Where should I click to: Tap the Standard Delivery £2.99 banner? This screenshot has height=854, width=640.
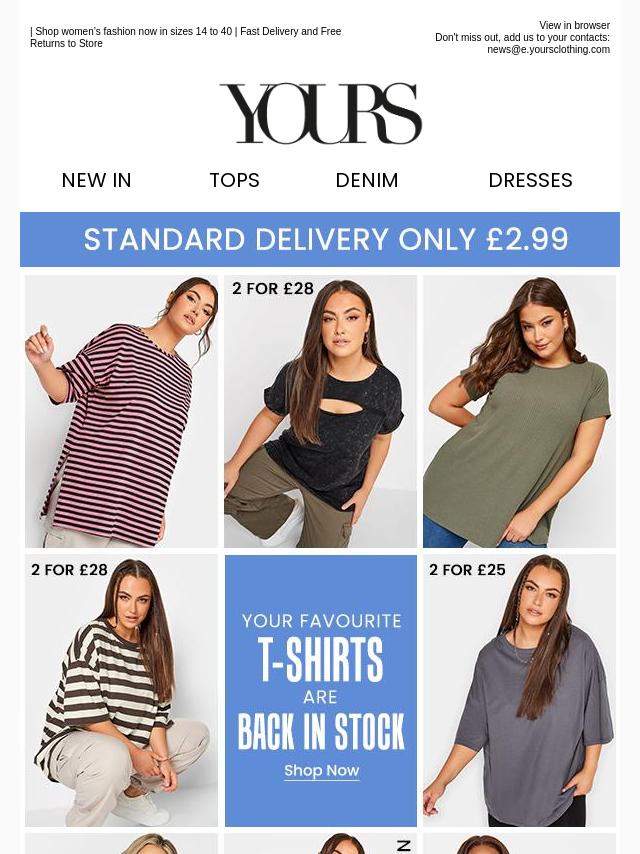click(320, 240)
